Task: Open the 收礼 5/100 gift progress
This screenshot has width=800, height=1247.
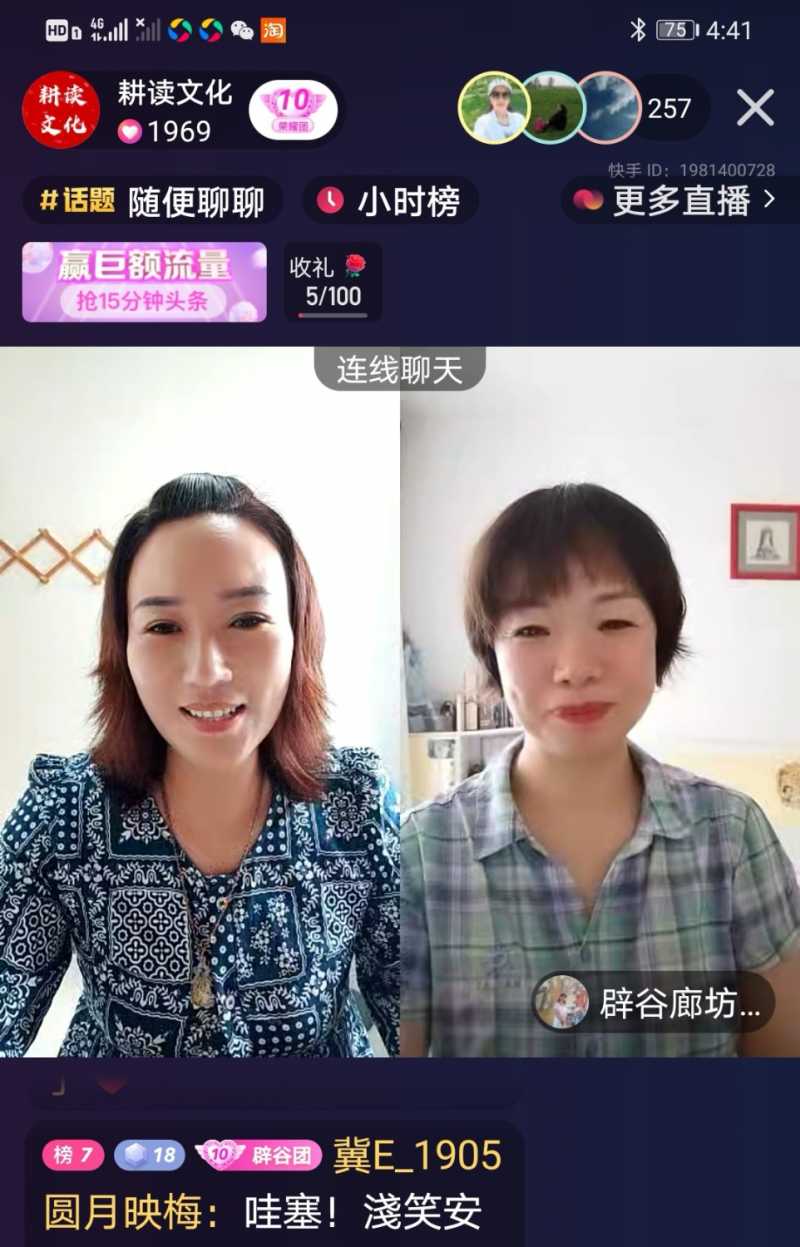Action: point(332,282)
